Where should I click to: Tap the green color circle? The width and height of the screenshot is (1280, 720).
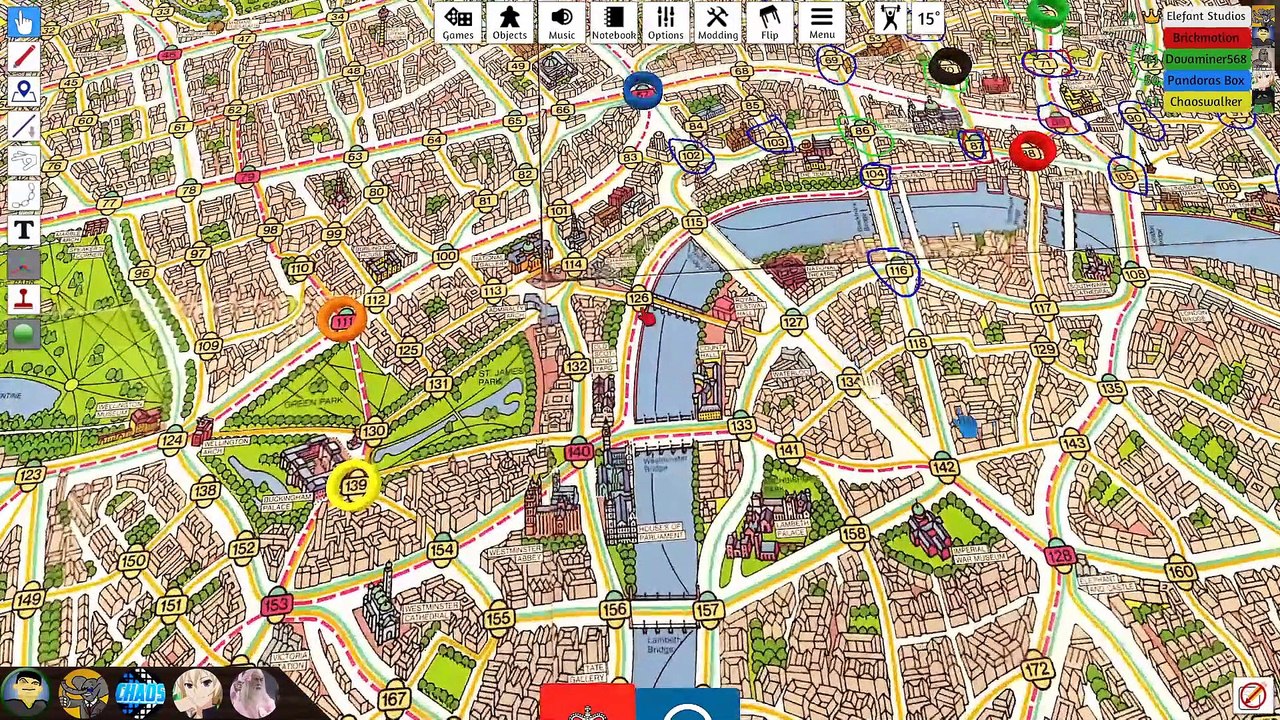(24, 334)
